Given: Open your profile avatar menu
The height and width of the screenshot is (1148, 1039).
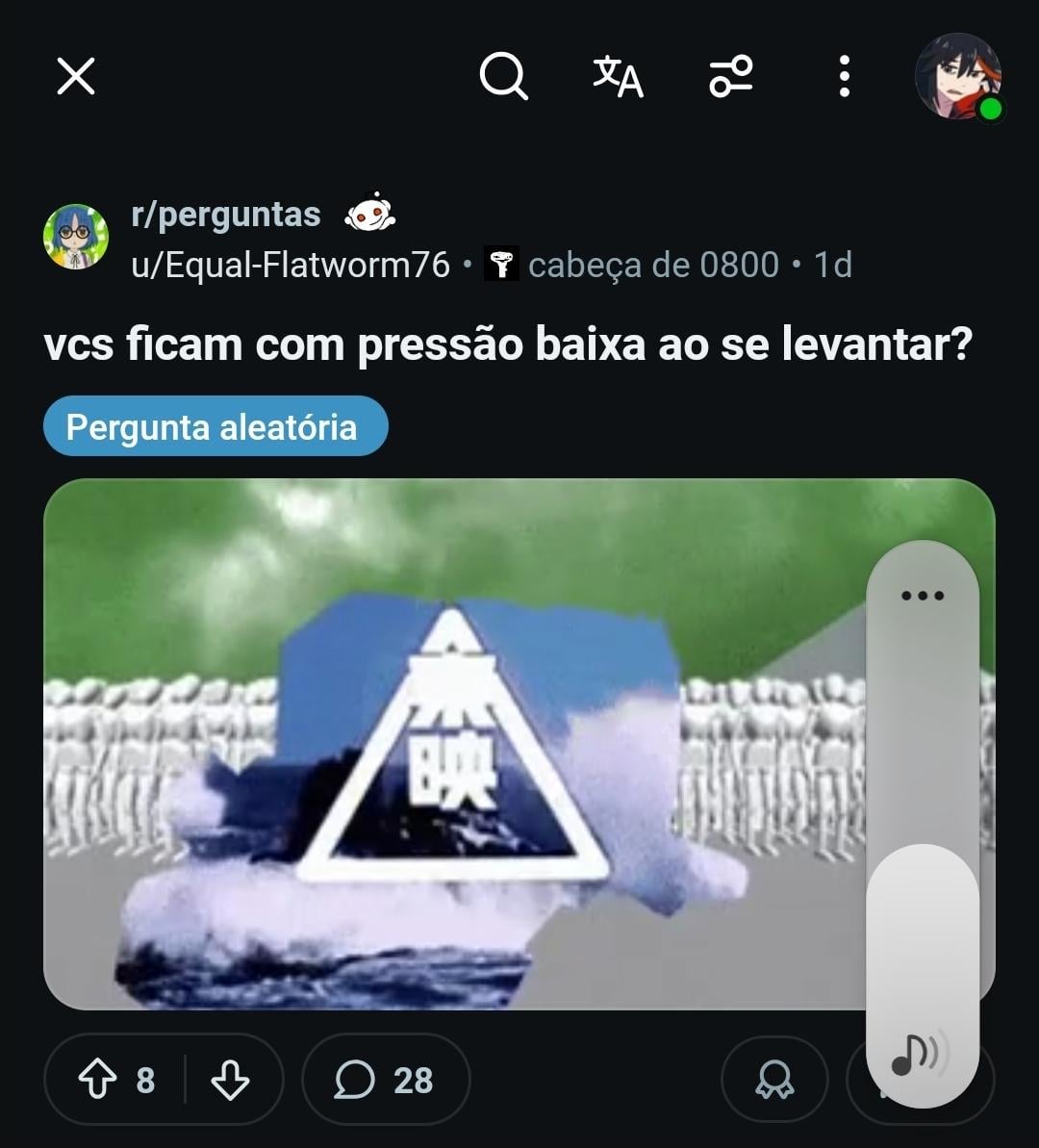Looking at the screenshot, I should tap(957, 76).
